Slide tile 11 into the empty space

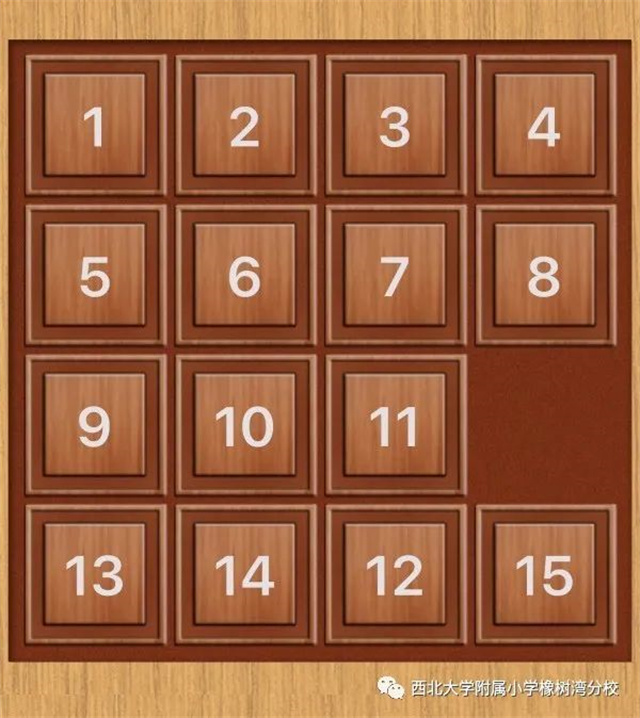tap(395, 426)
